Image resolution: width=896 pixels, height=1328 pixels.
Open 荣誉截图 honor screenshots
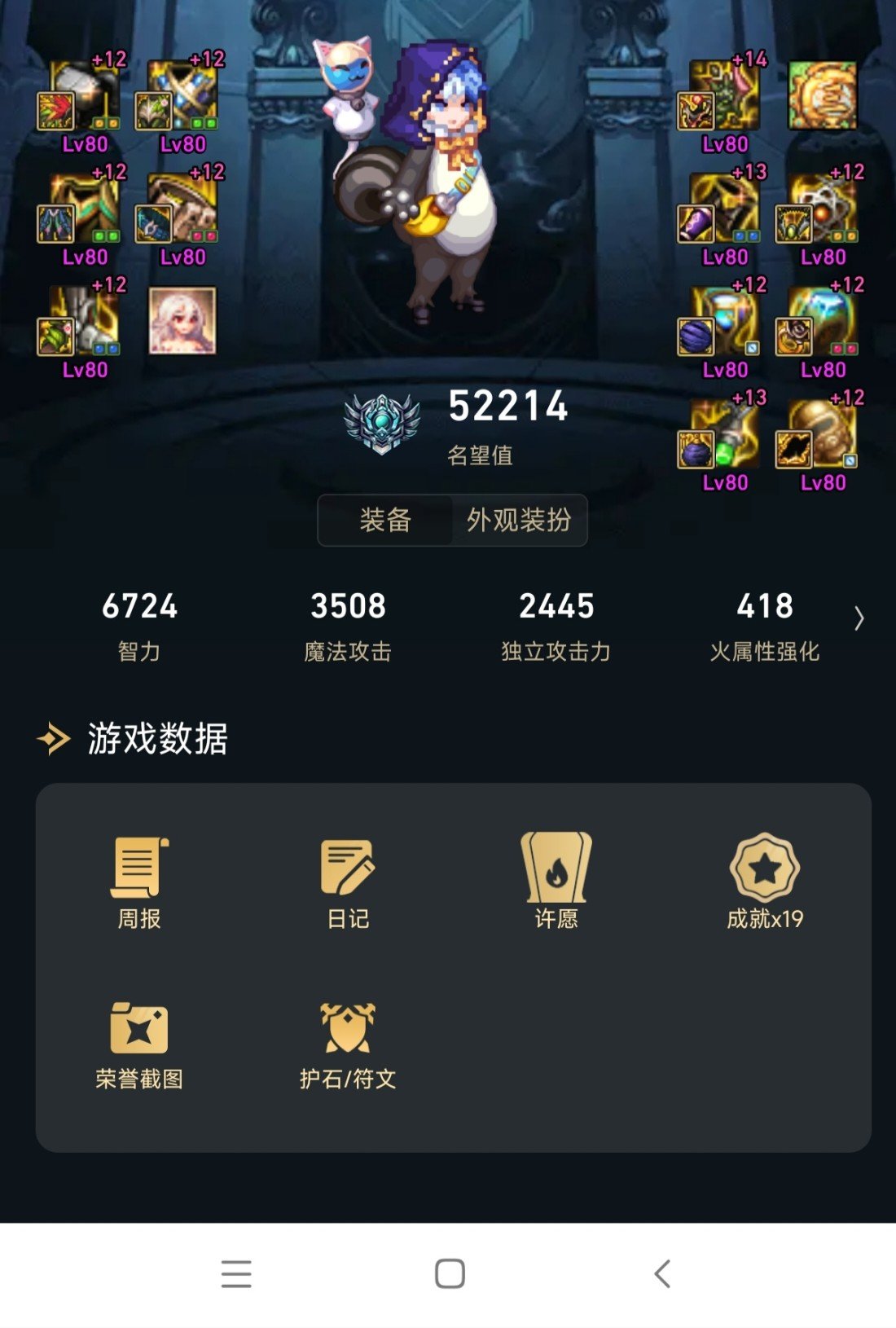139,1044
